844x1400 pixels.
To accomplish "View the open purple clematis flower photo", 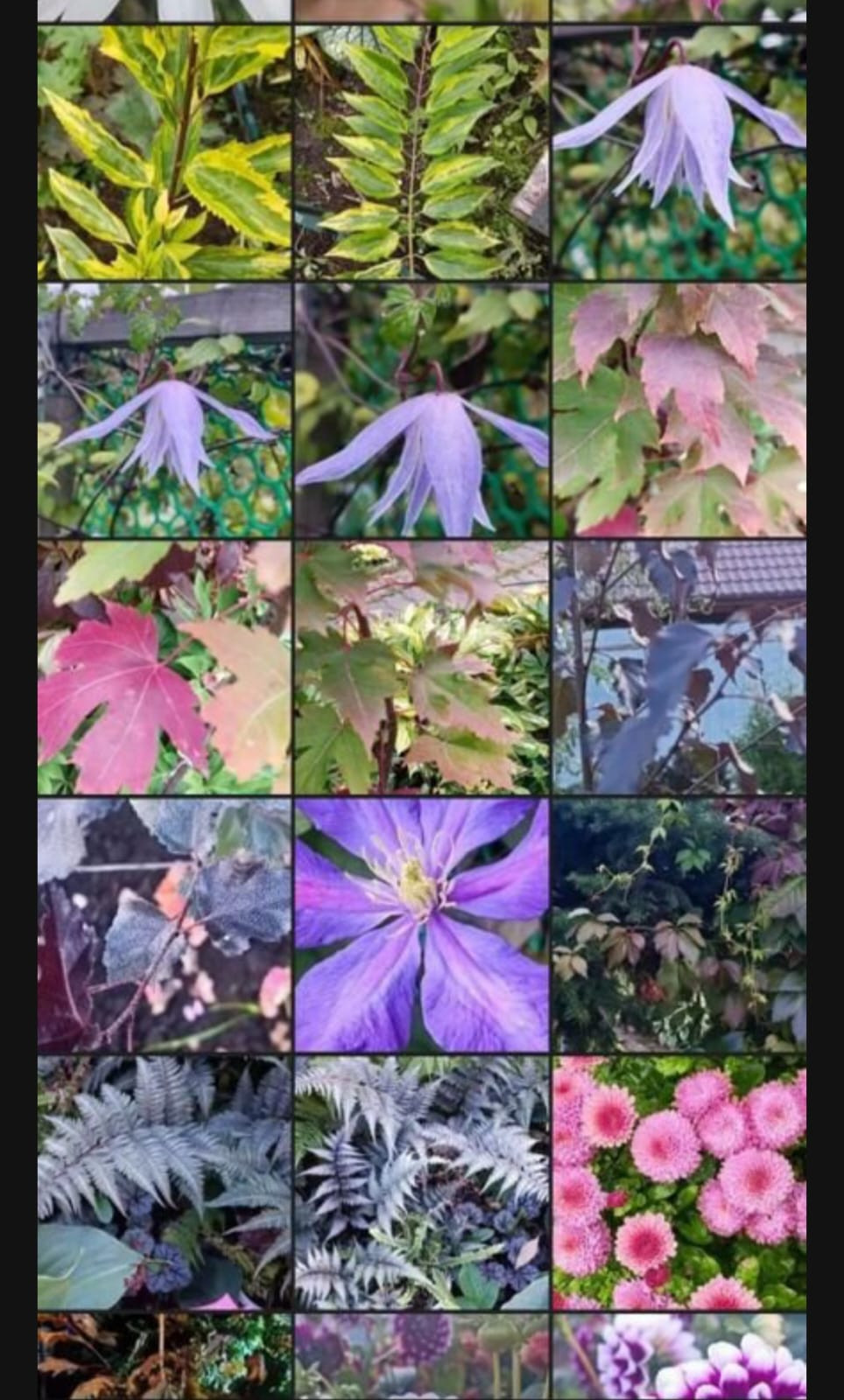I will pos(422,925).
